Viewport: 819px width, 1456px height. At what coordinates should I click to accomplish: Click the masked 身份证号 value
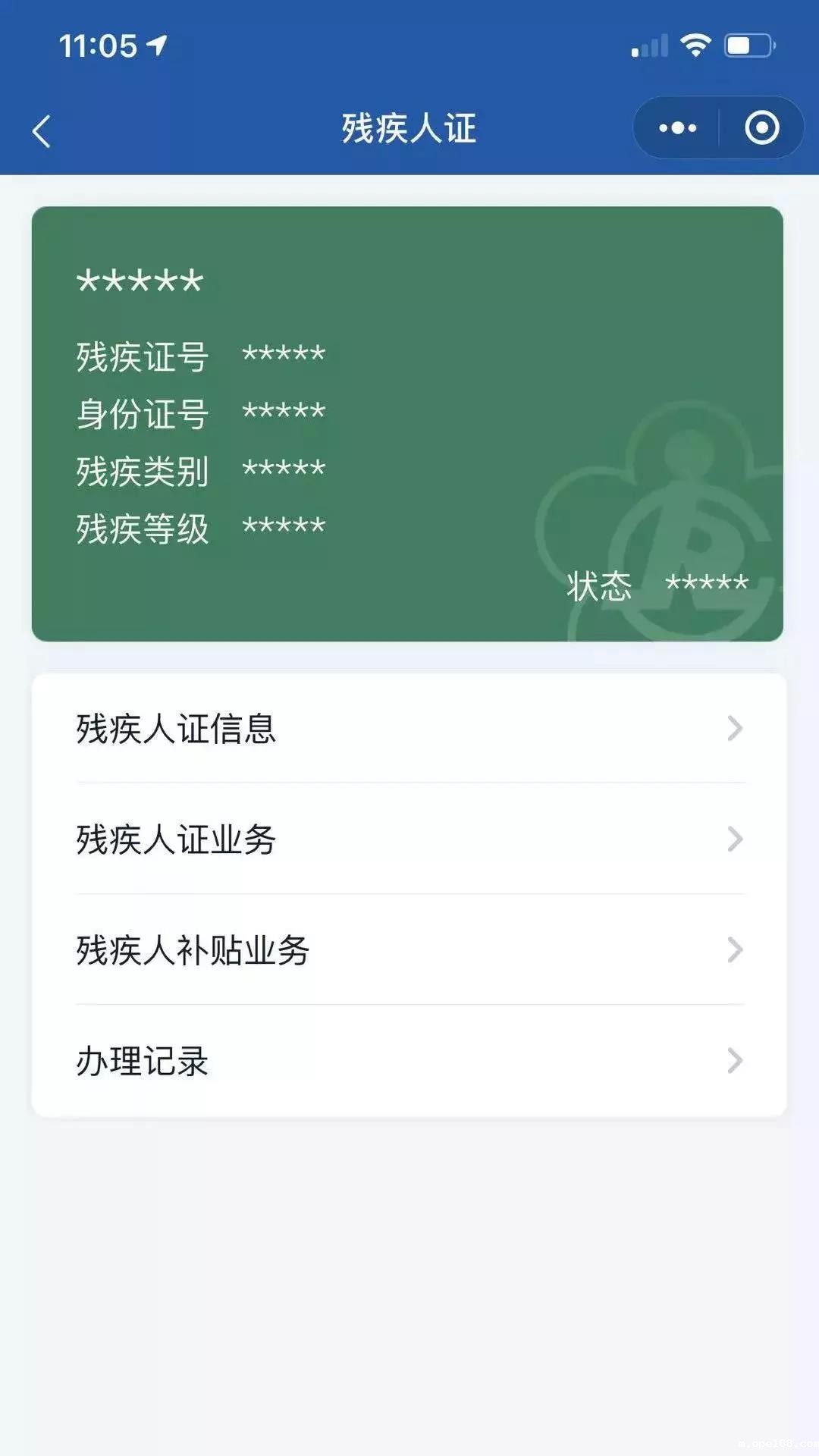[284, 412]
